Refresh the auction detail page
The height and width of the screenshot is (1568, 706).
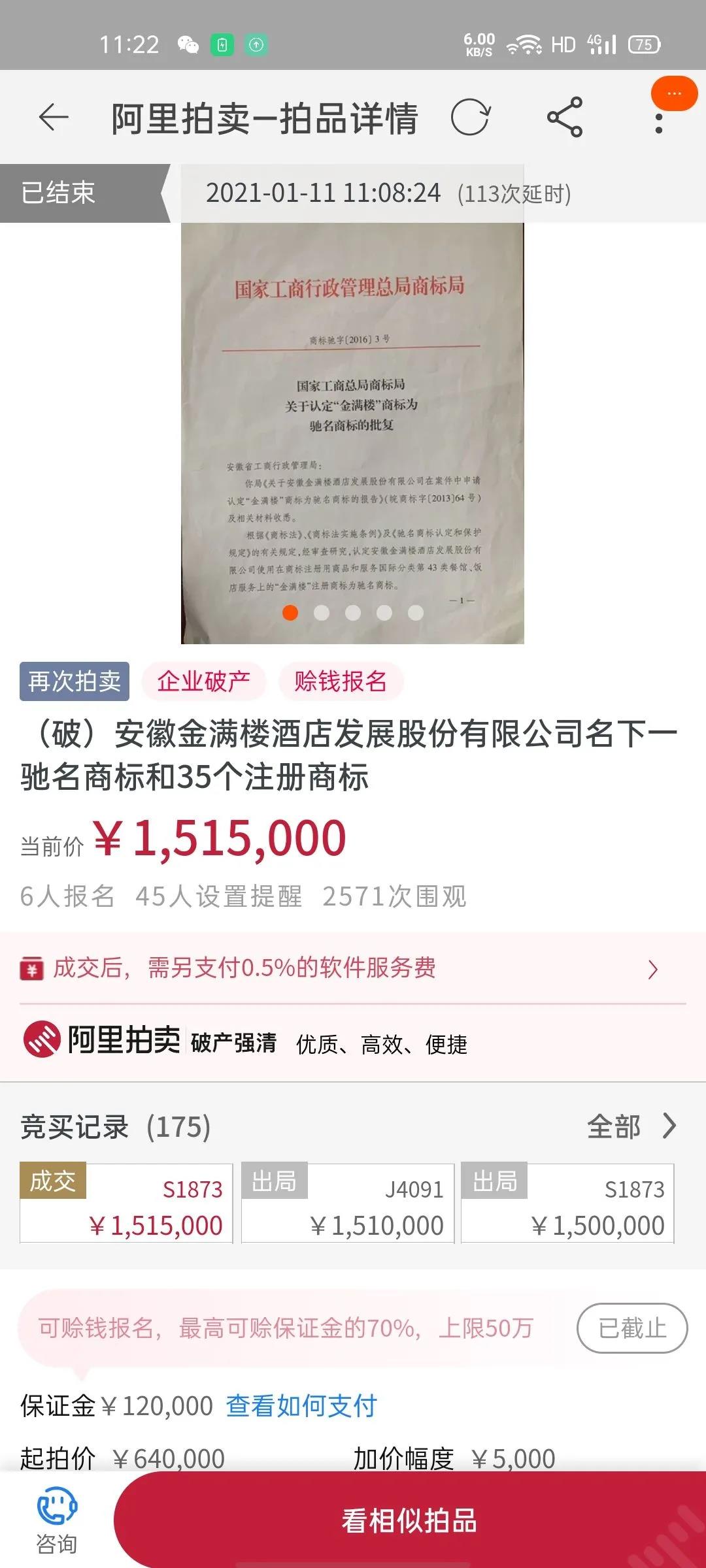[x=470, y=118]
